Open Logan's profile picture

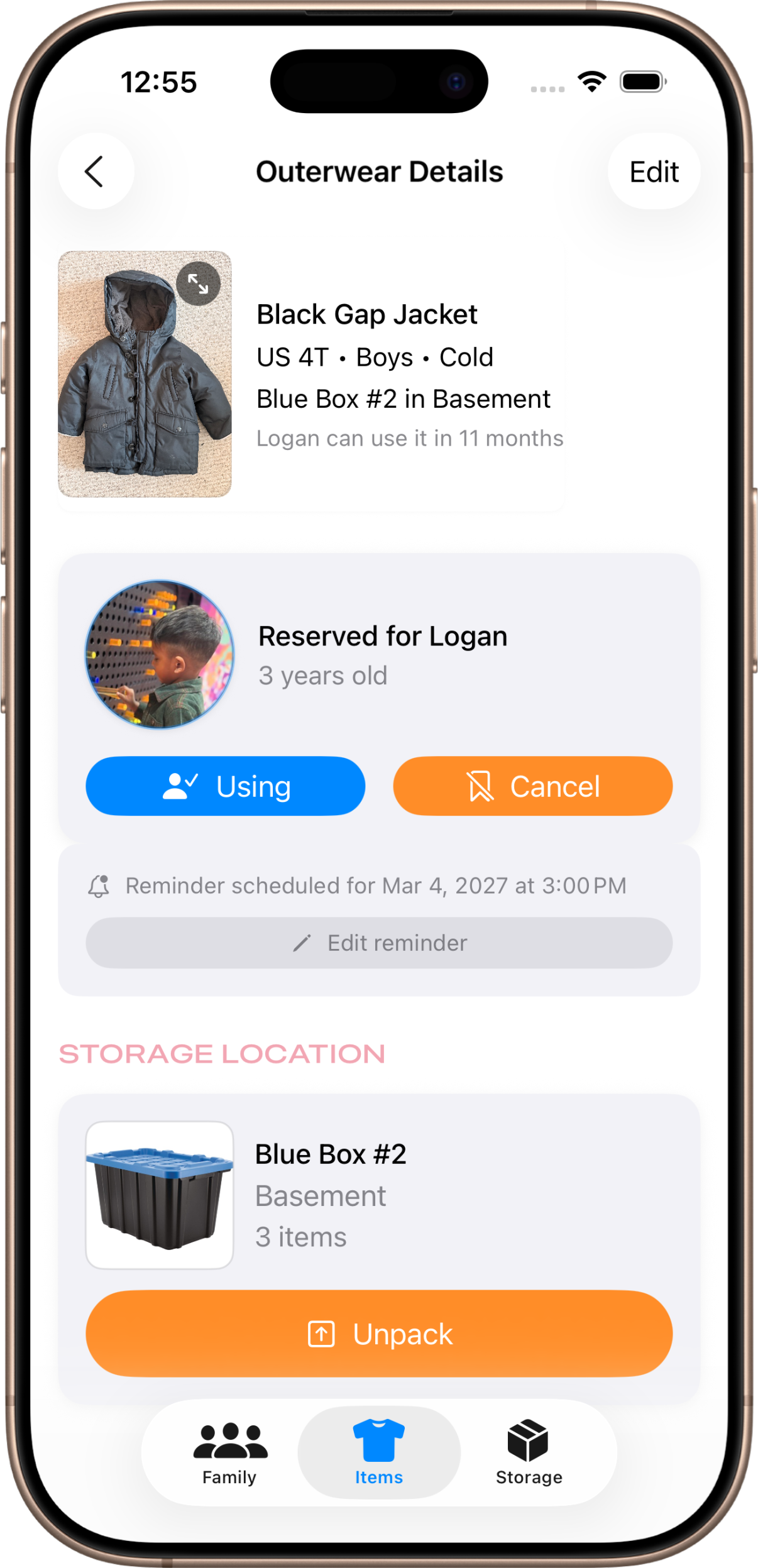(160, 654)
